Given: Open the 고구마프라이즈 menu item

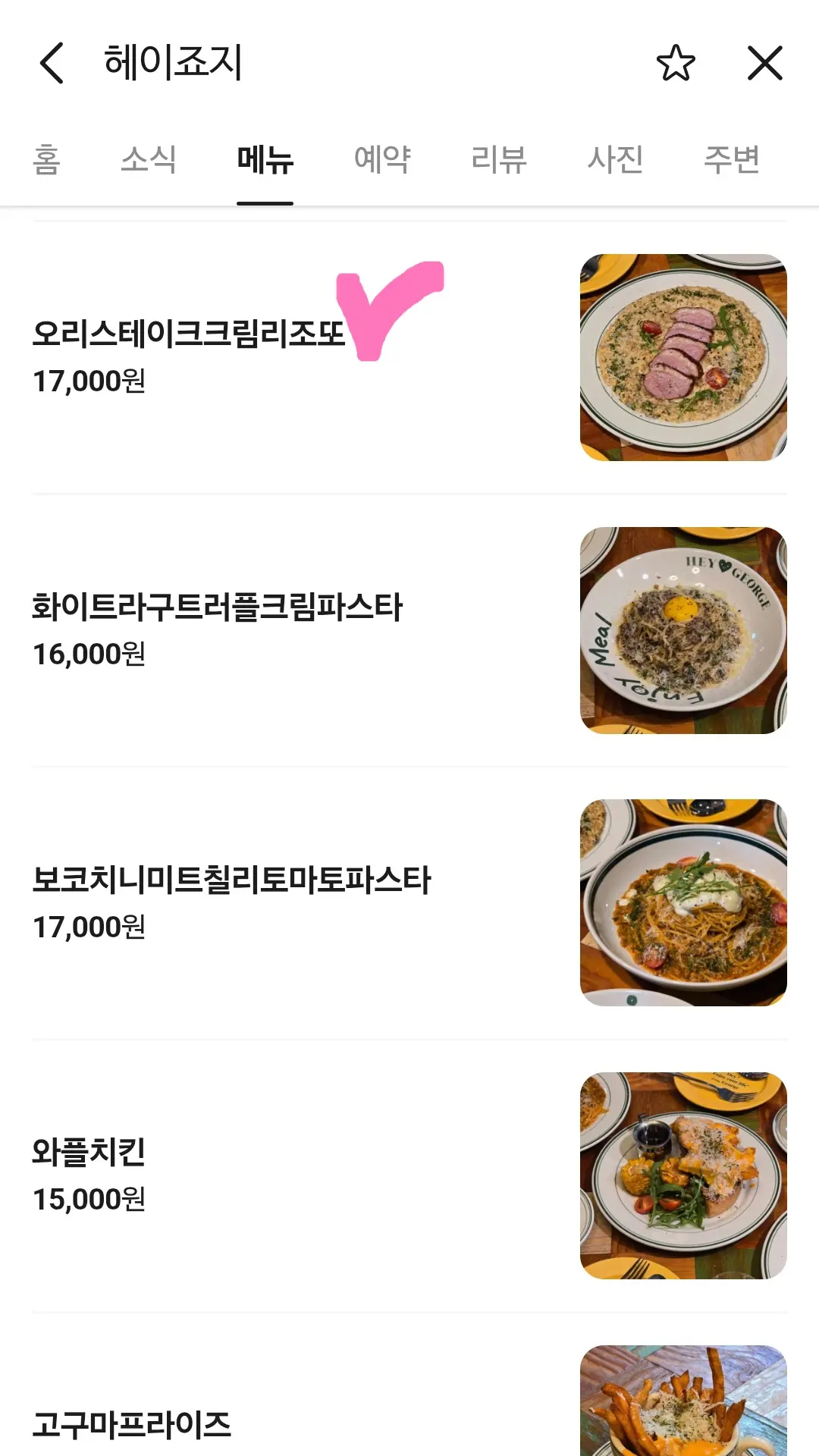Looking at the screenshot, I should tap(409, 1385).
